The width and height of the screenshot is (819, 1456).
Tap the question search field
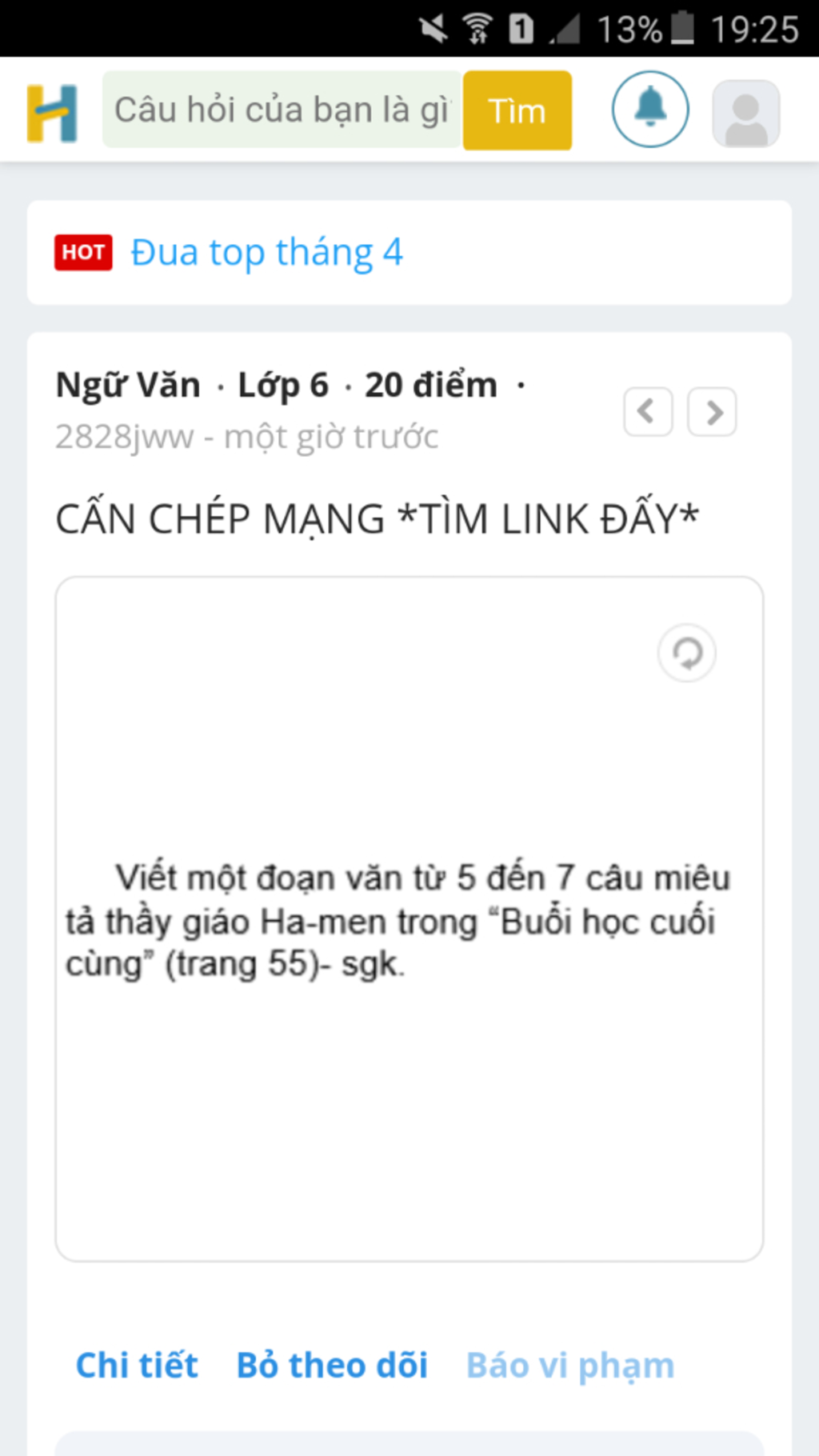point(282,110)
